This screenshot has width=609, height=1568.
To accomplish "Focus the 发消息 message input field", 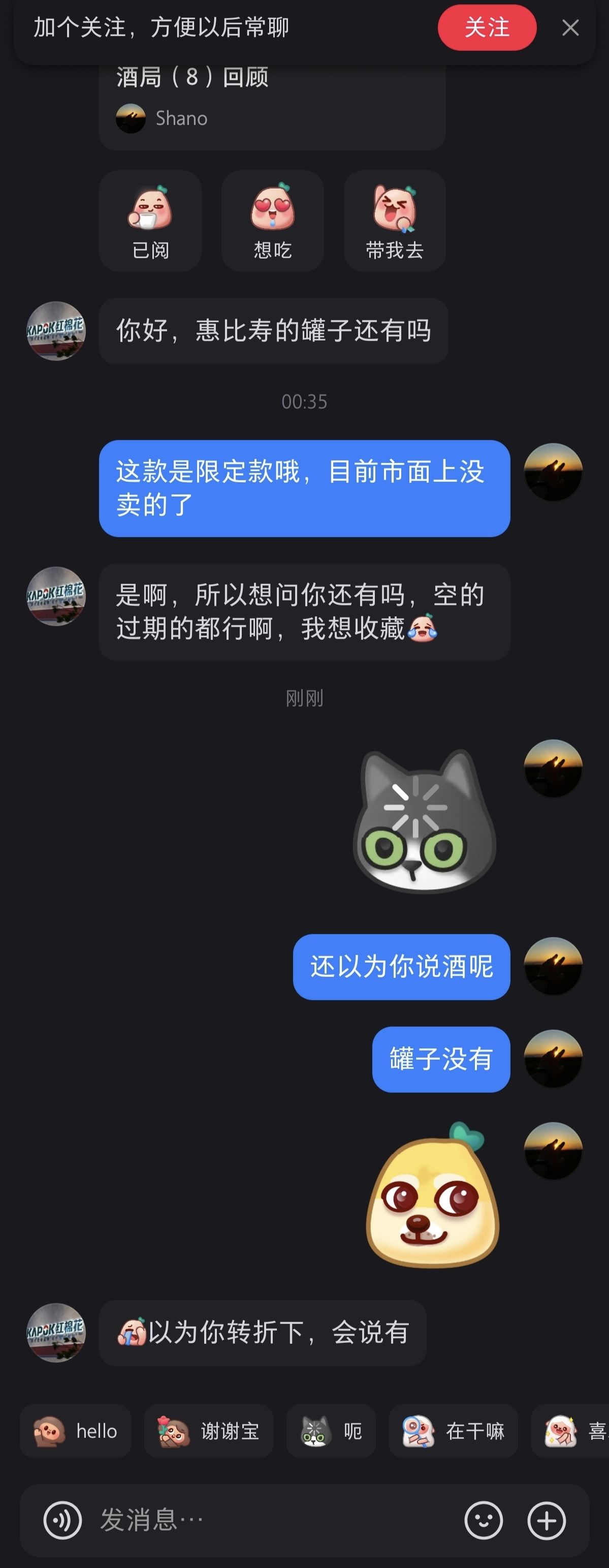I will point(274,1520).
